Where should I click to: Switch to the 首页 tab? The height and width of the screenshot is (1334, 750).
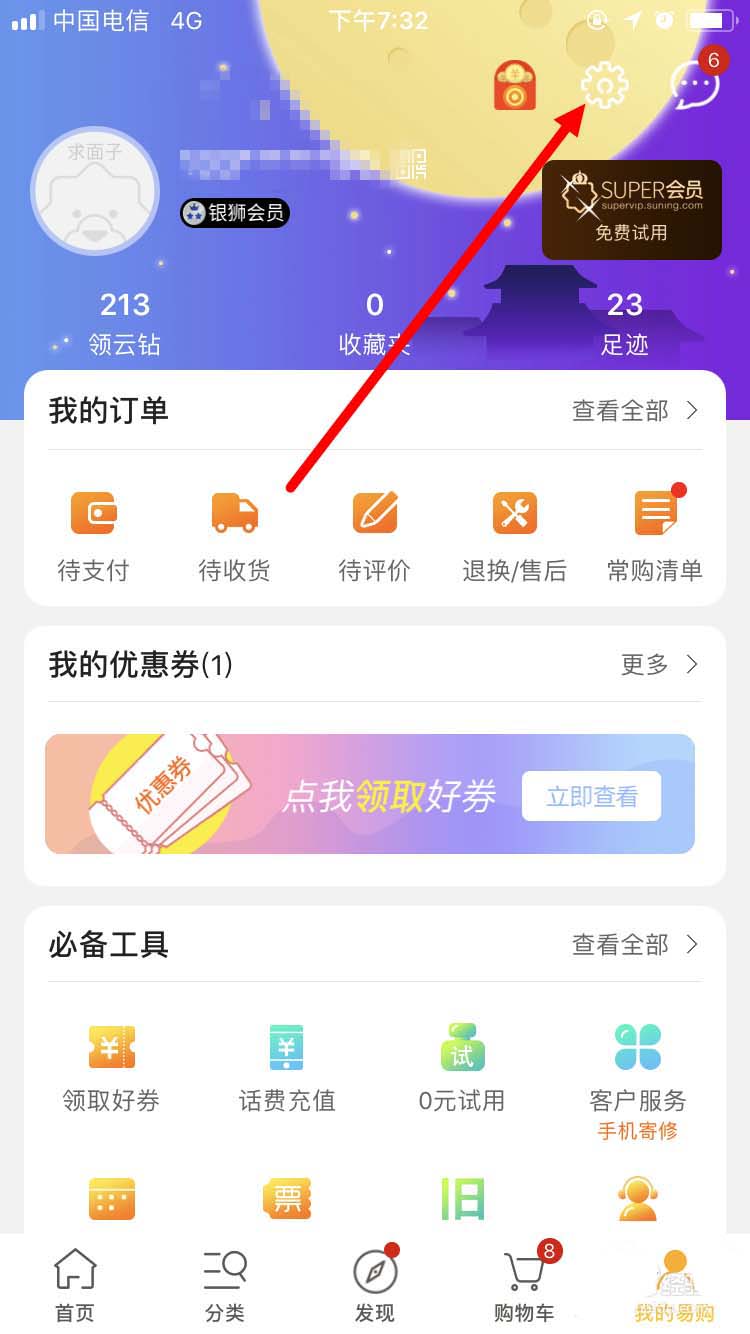75,1285
